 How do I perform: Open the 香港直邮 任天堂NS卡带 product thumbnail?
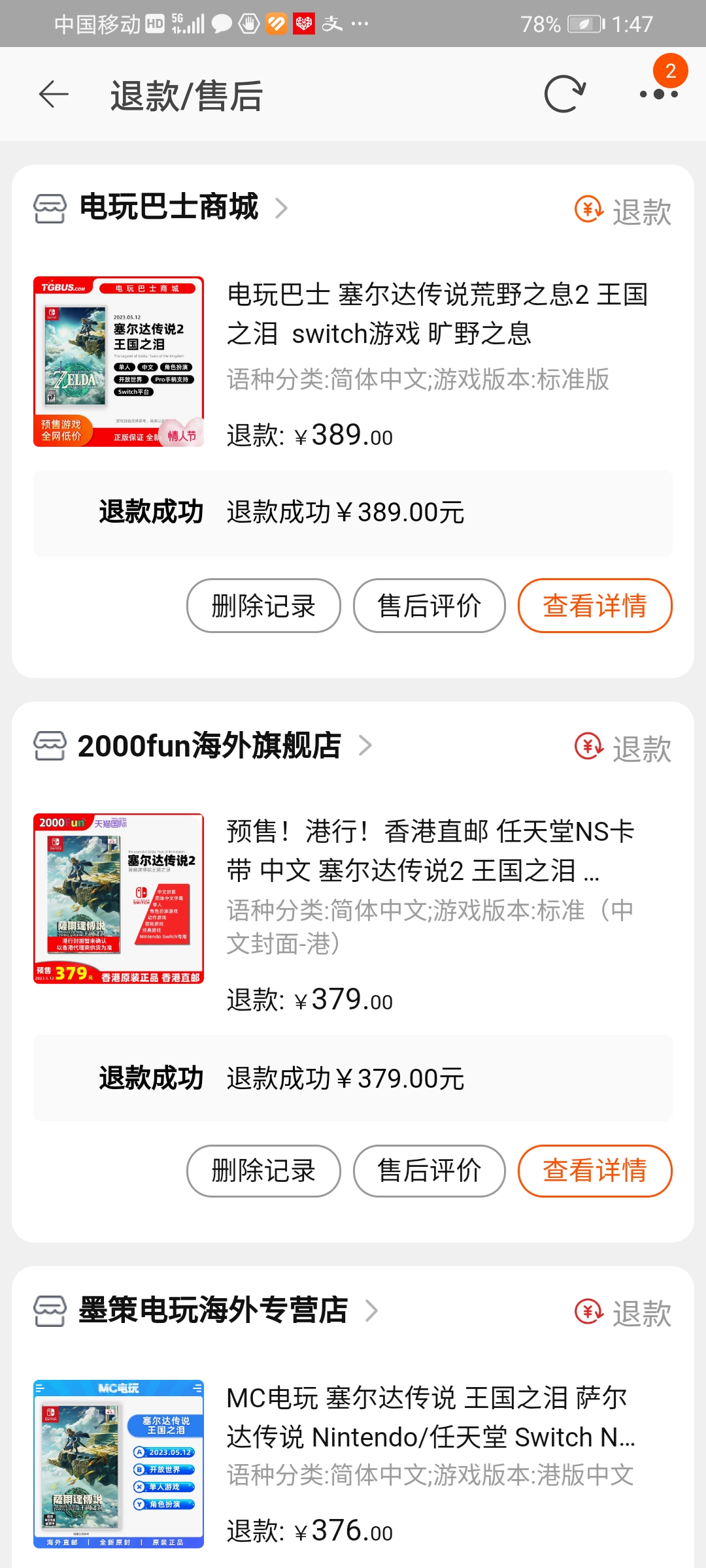pos(118,898)
